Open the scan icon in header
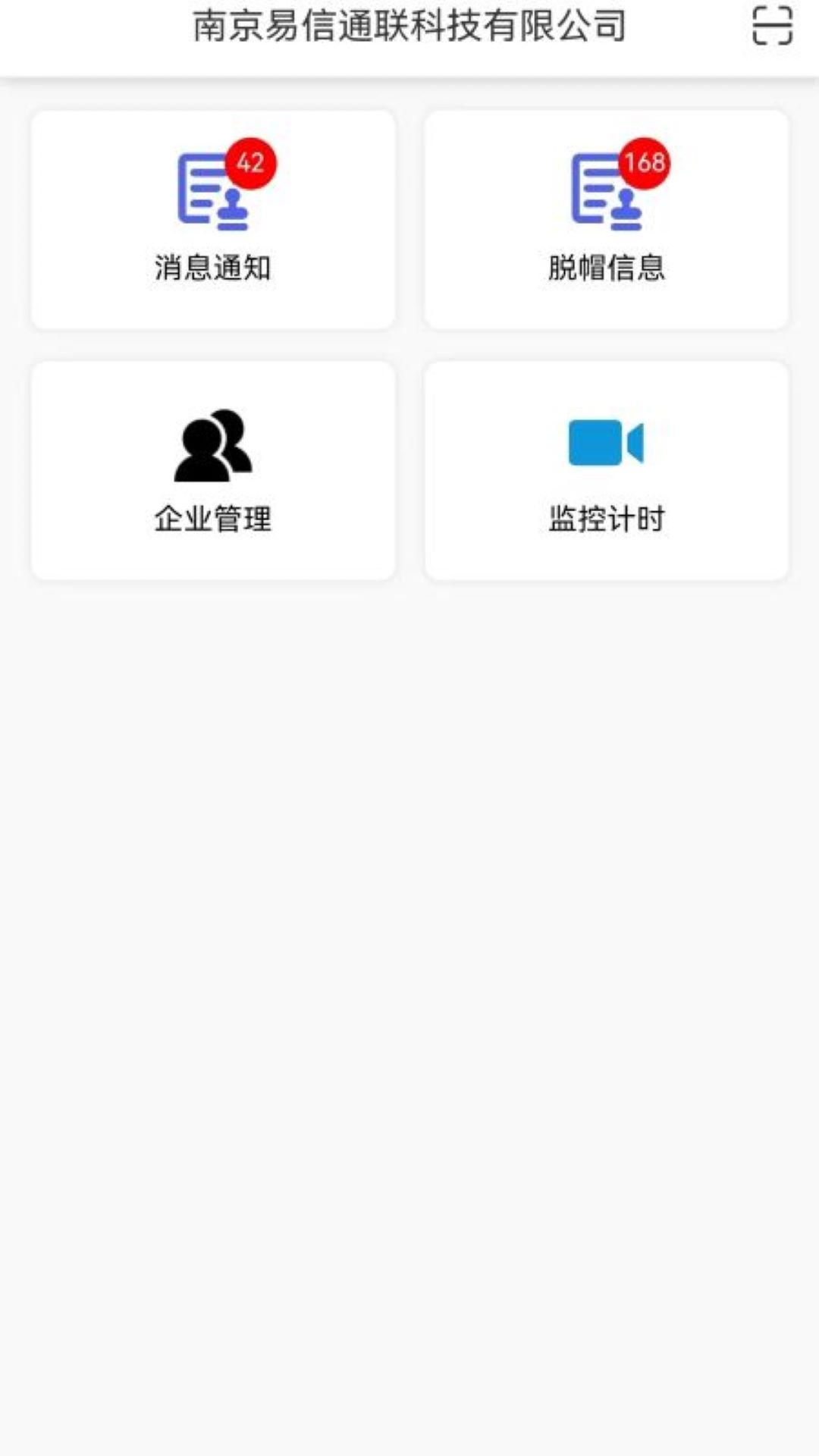The width and height of the screenshot is (819, 1456). tap(772, 26)
